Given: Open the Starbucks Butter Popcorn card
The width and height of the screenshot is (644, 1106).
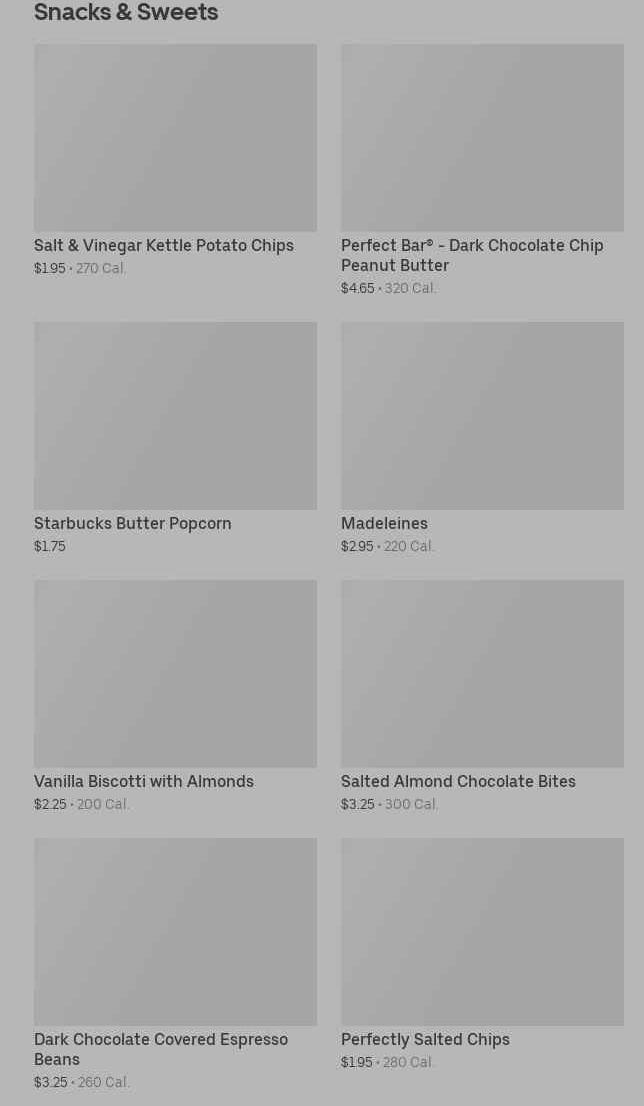Looking at the screenshot, I should coord(175,438).
